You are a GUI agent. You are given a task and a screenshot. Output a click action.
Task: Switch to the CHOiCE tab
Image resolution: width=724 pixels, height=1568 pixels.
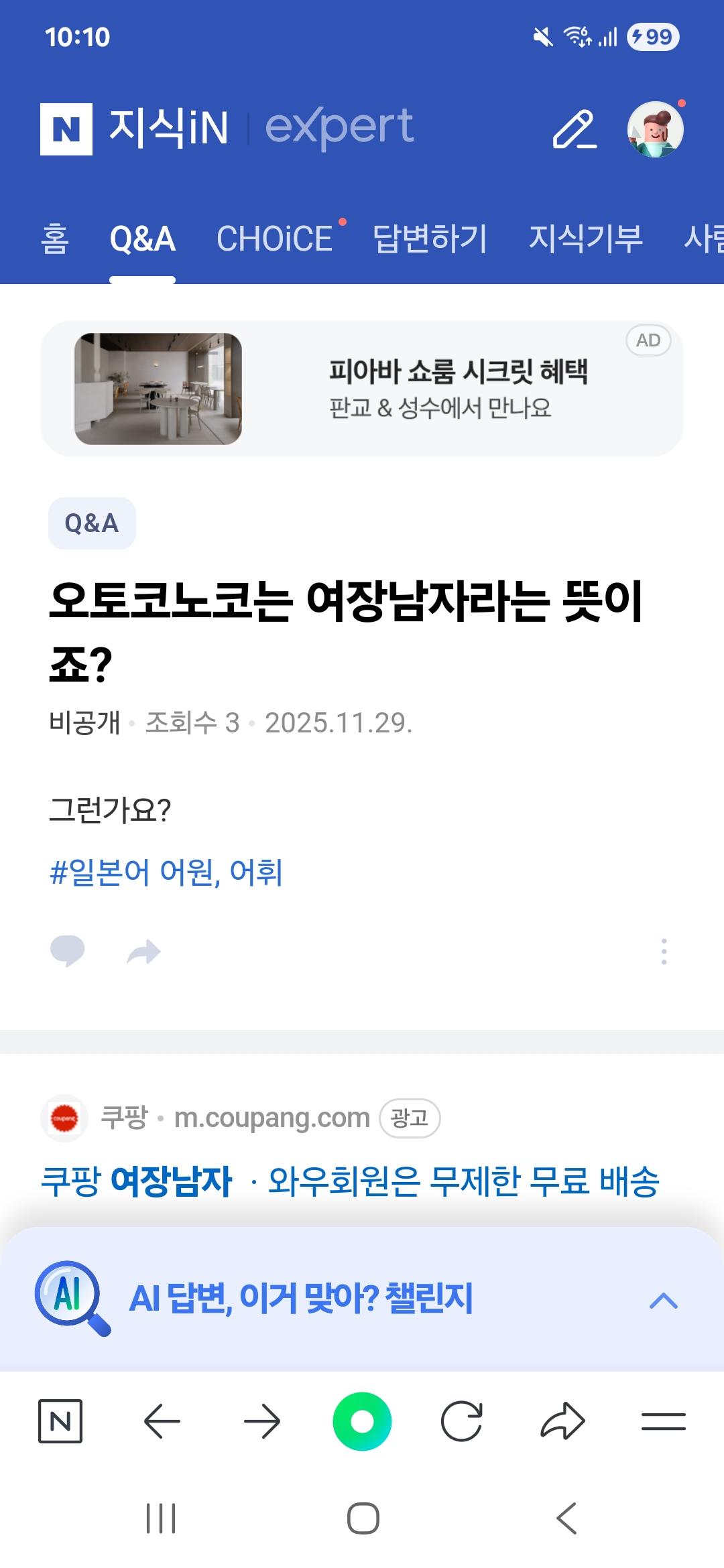tap(275, 239)
